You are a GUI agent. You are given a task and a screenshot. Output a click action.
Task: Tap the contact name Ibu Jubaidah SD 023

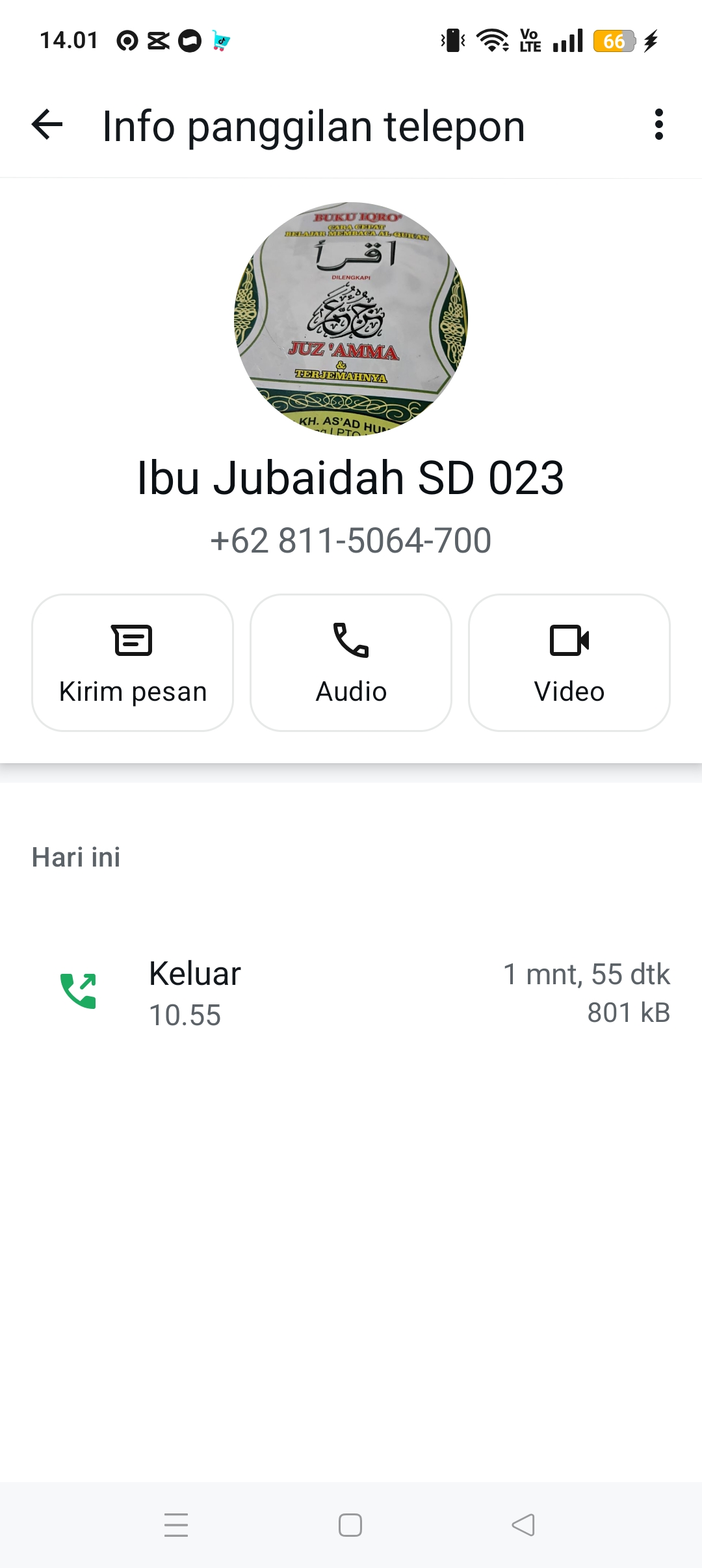351,478
